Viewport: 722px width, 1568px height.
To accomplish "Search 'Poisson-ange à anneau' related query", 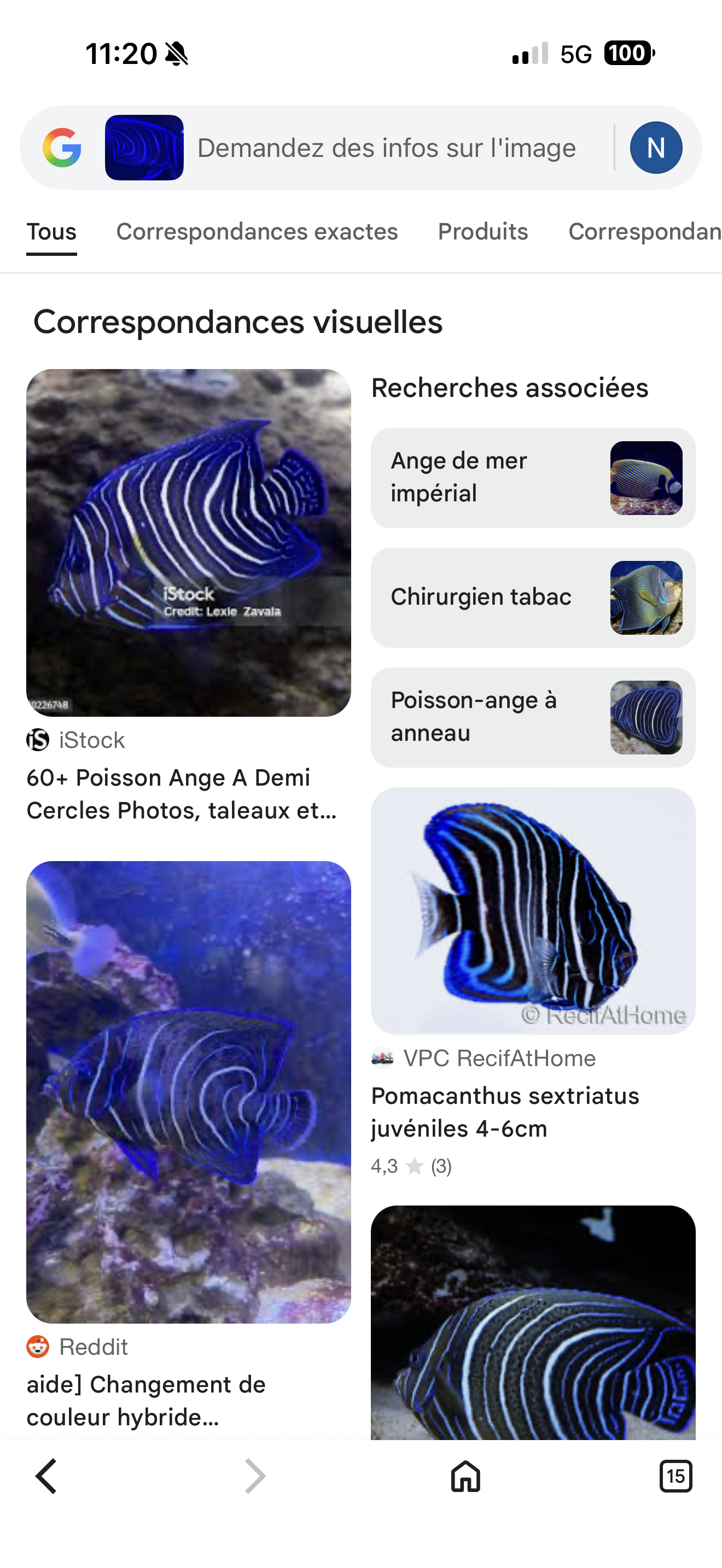I will tap(533, 717).
